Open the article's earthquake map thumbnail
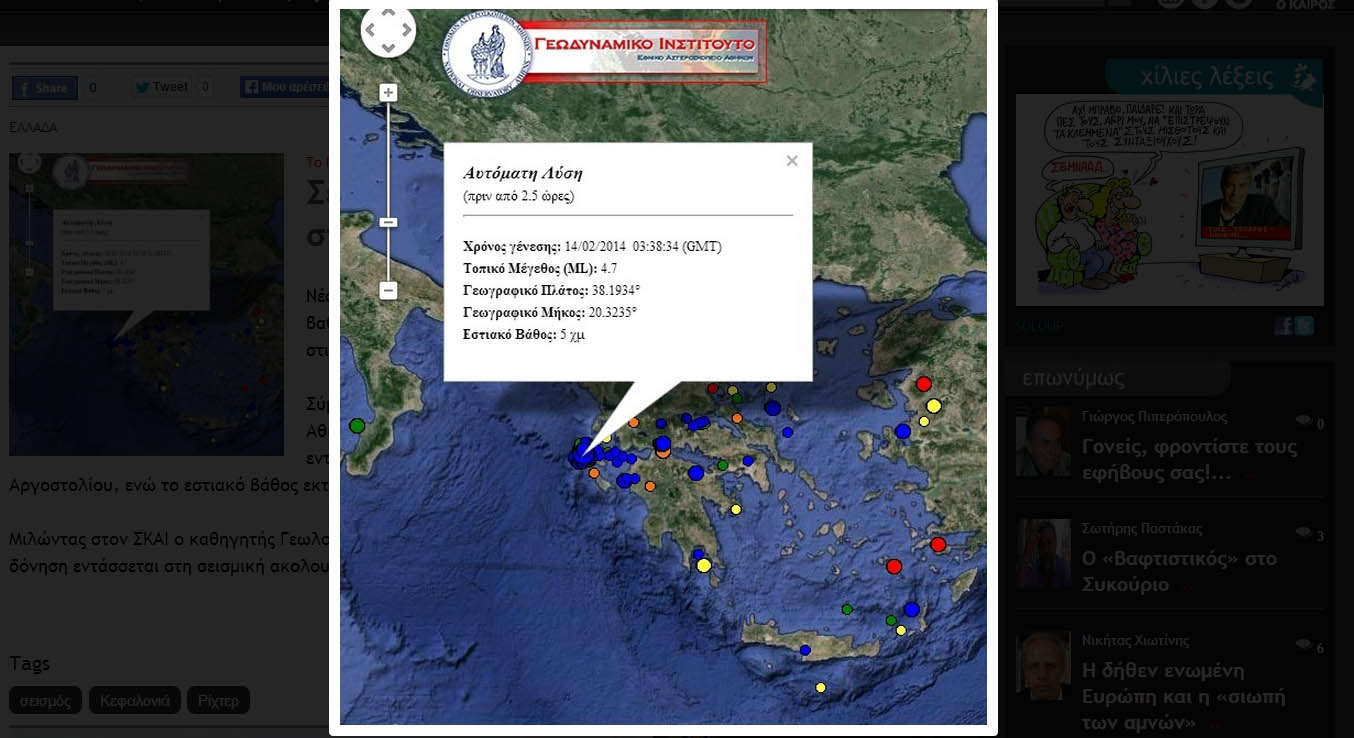Viewport: 1354px width, 738px height. (x=147, y=304)
